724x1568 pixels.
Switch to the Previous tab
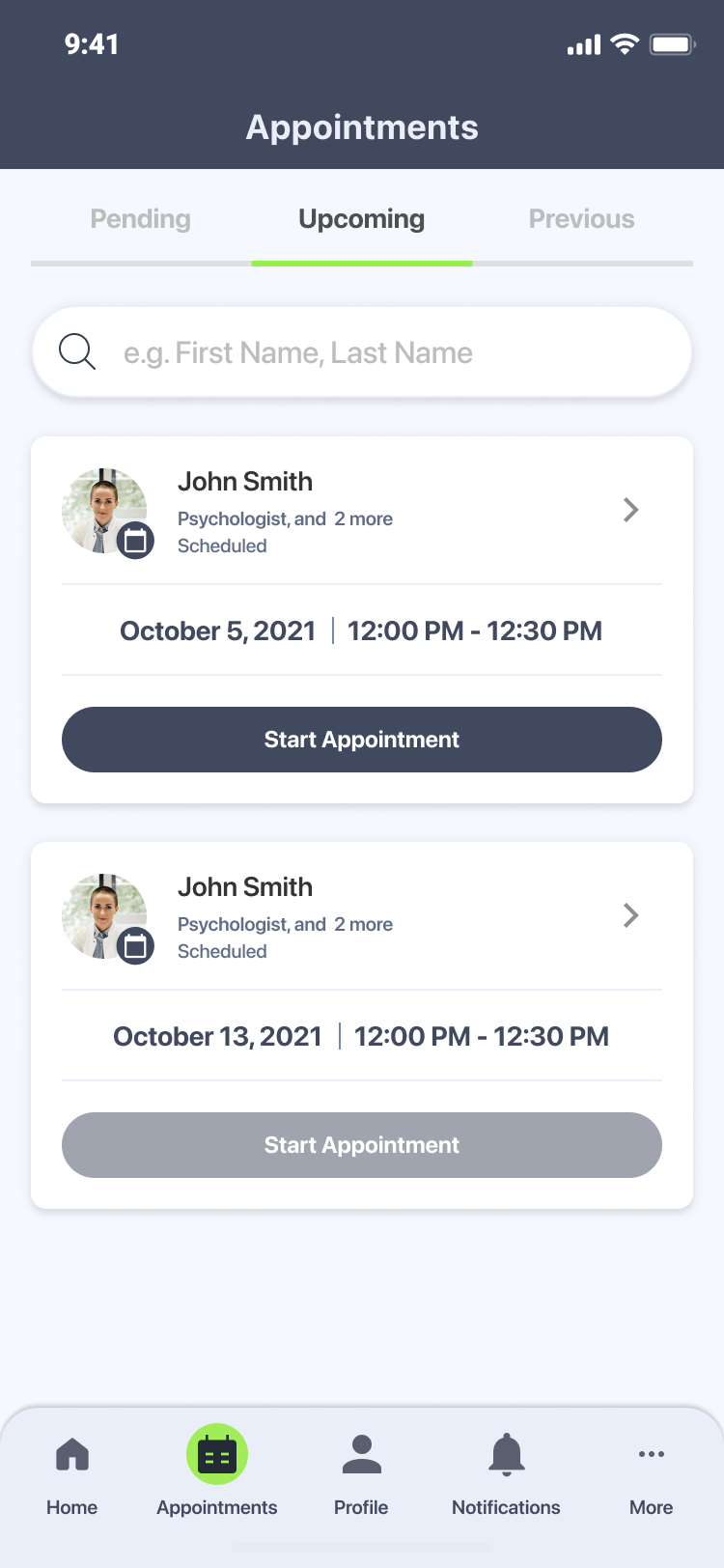[581, 219]
